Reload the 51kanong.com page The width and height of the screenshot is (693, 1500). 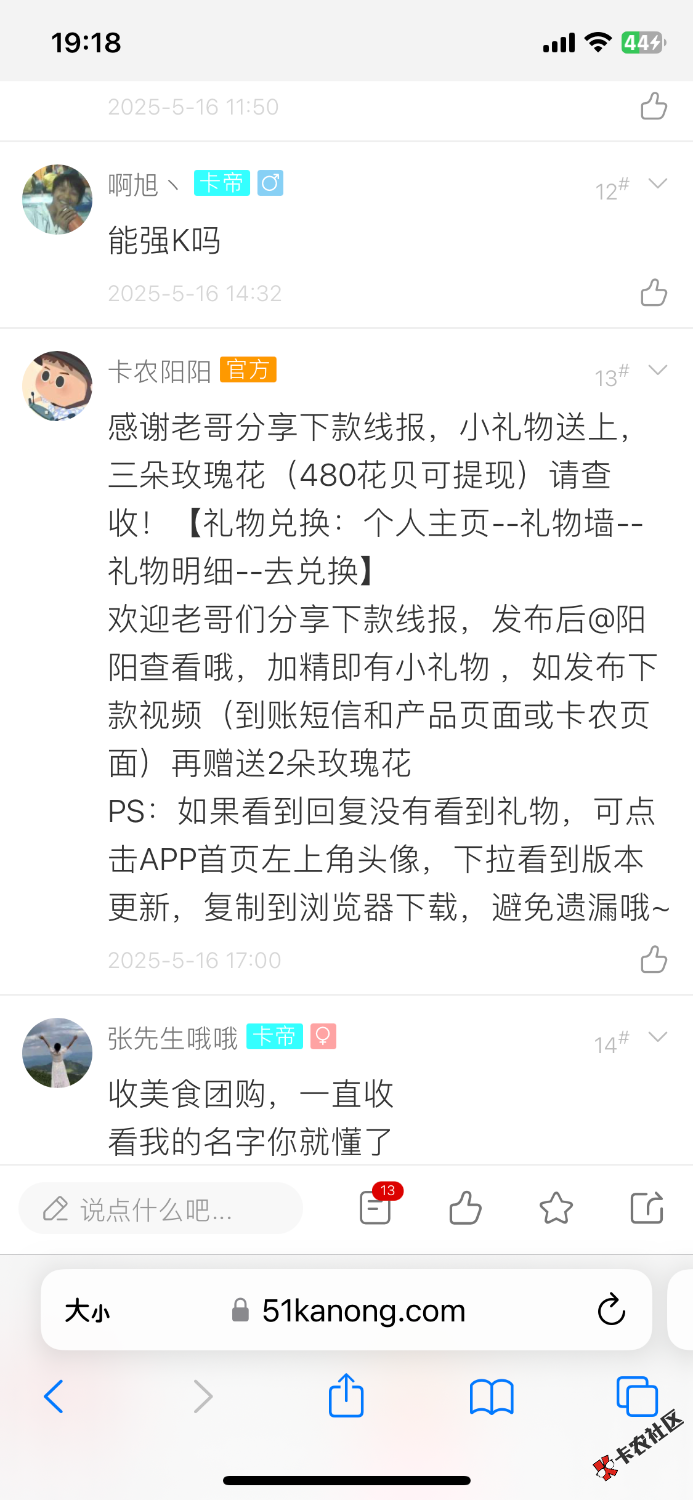[610, 1310]
